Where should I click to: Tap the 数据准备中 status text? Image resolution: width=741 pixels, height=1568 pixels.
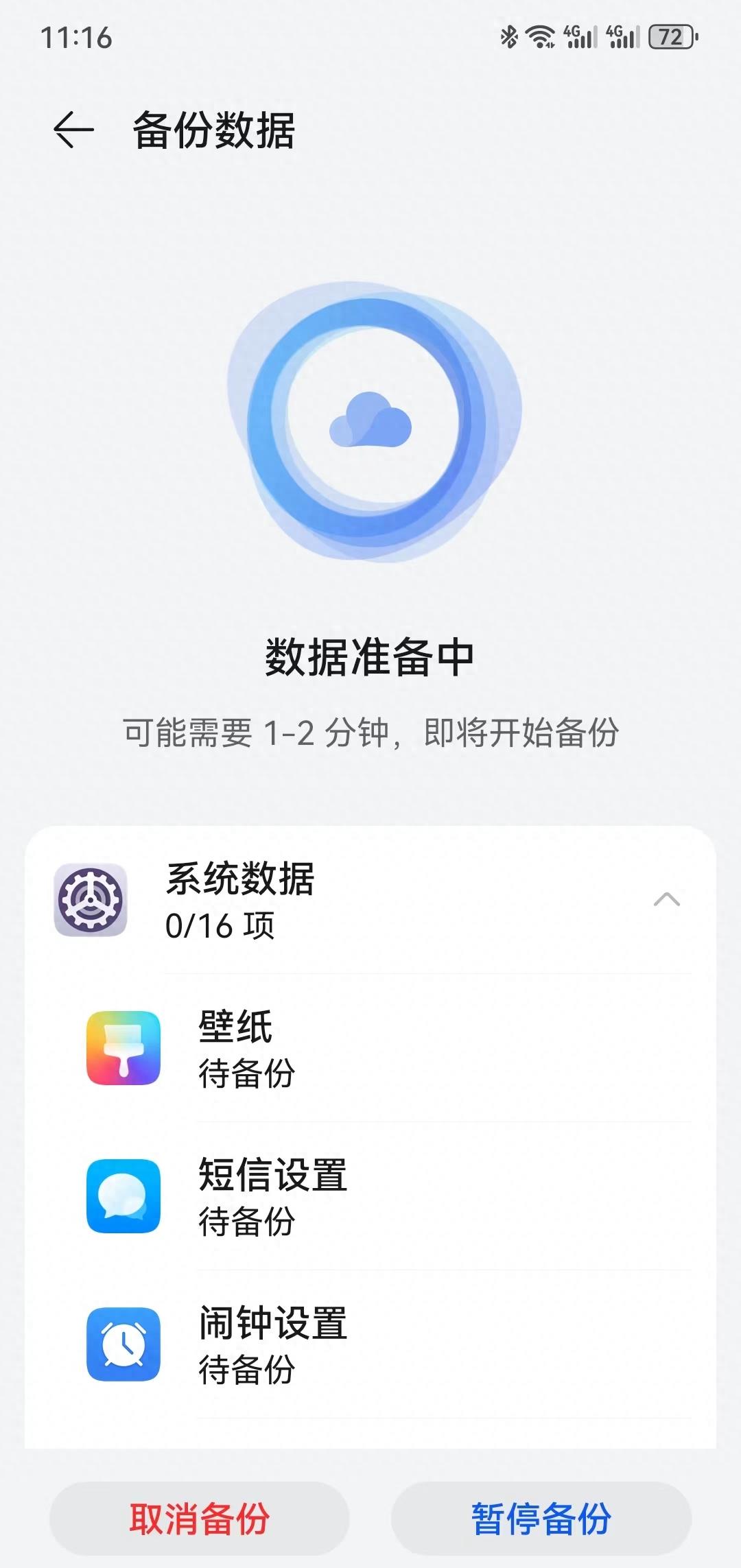tap(370, 657)
